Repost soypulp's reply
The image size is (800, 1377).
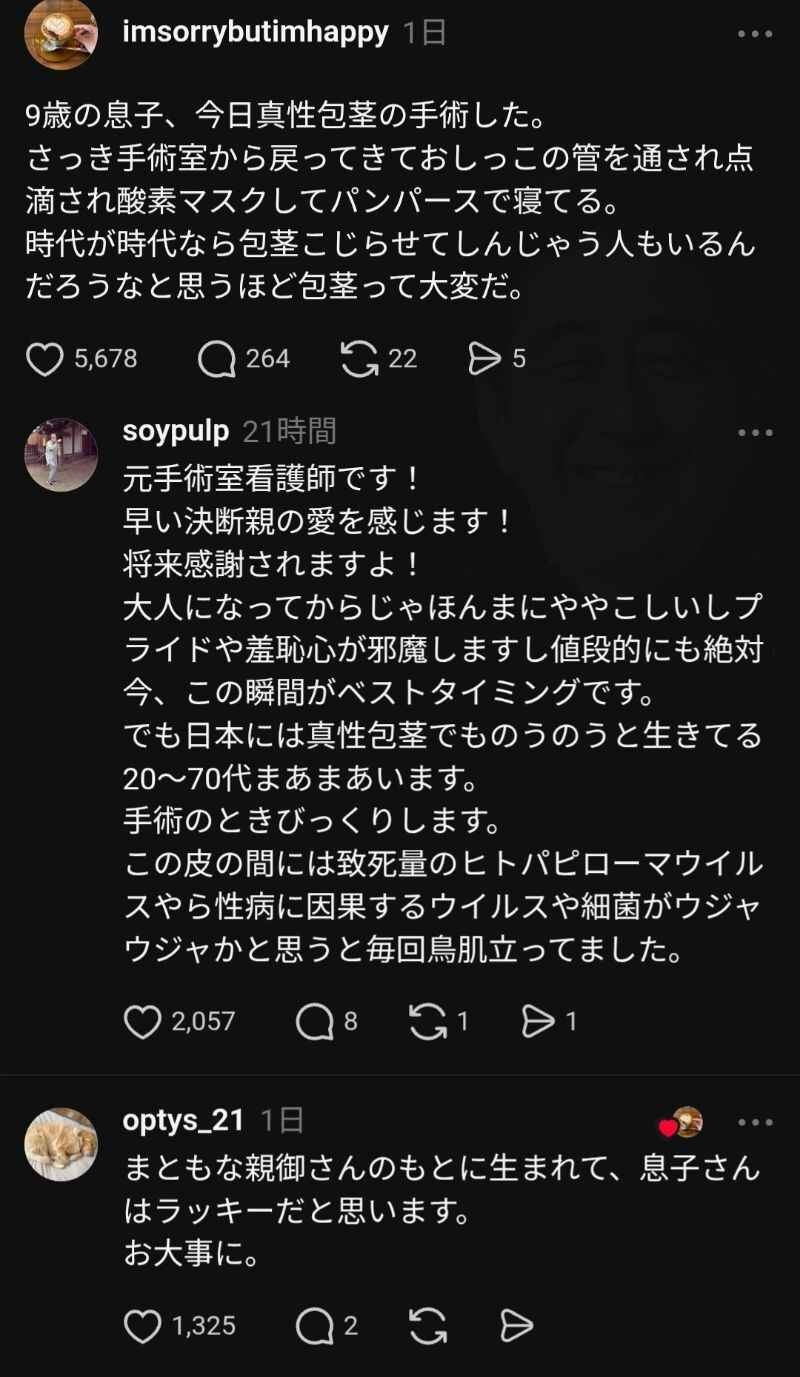[428, 1021]
